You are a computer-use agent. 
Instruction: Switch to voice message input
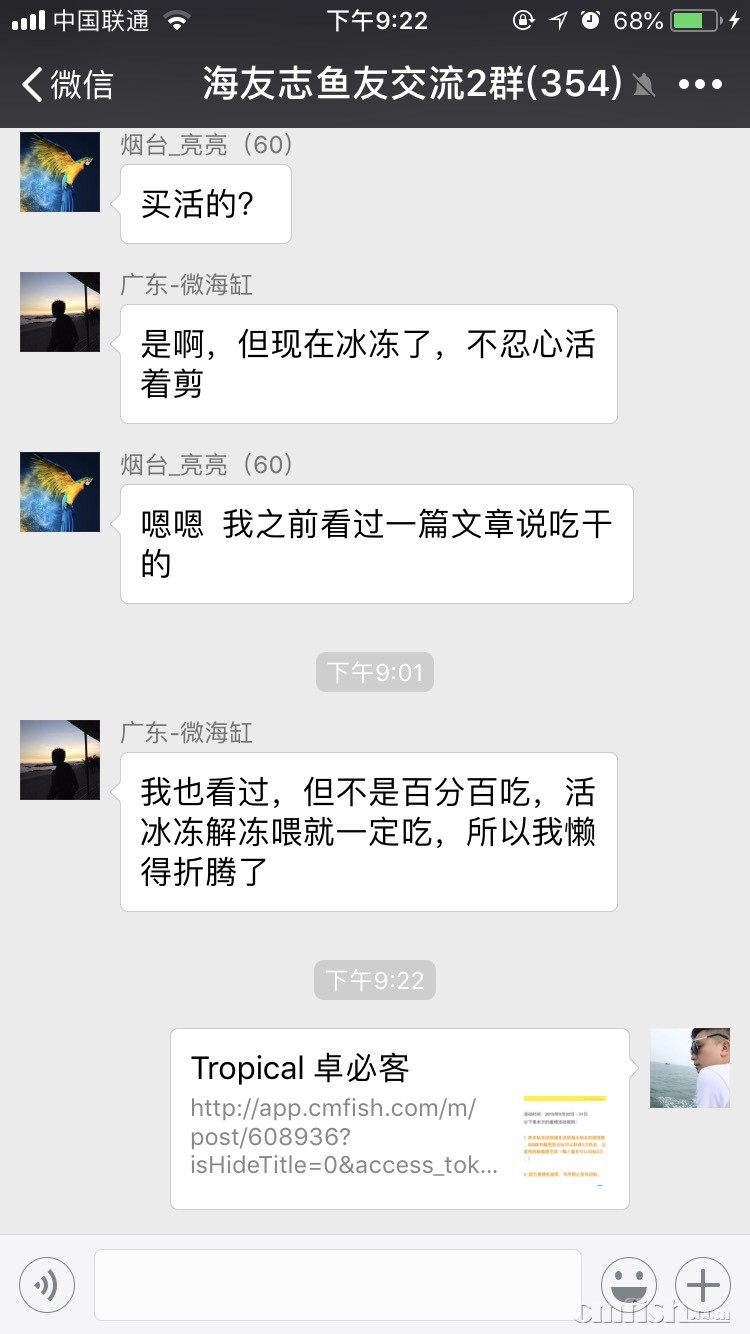[47, 1284]
